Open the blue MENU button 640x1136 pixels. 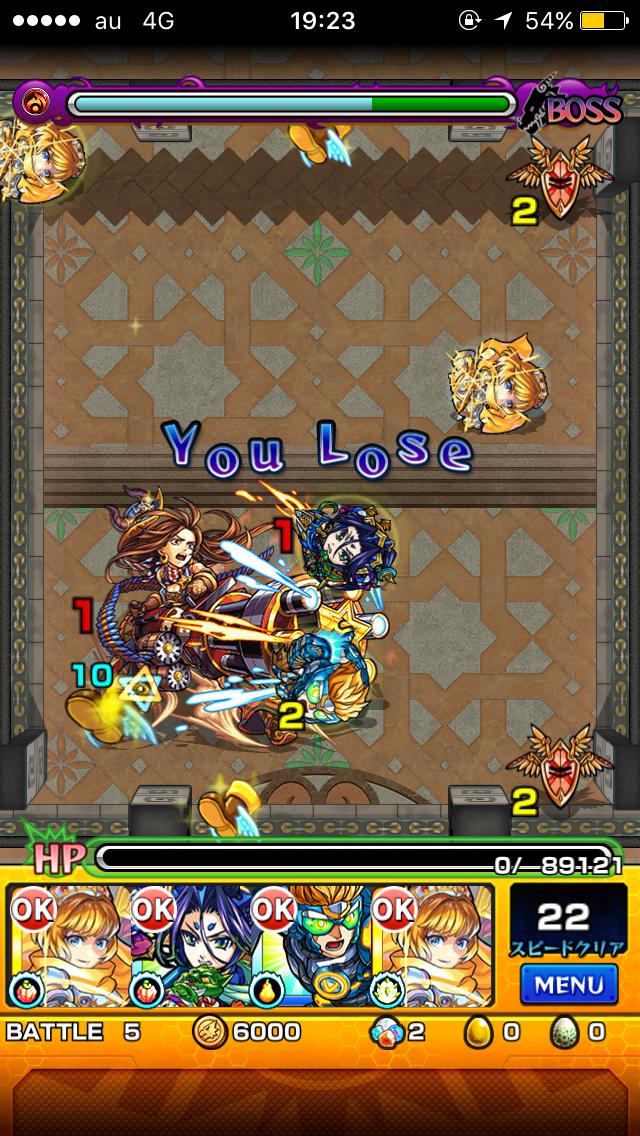[x=568, y=984]
